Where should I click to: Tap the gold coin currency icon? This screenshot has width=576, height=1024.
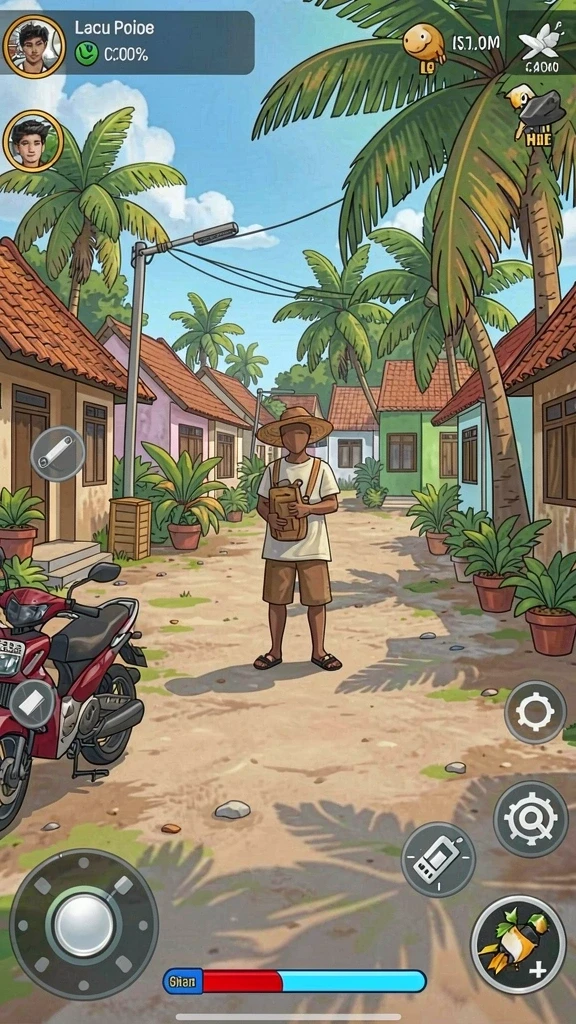coord(423,44)
